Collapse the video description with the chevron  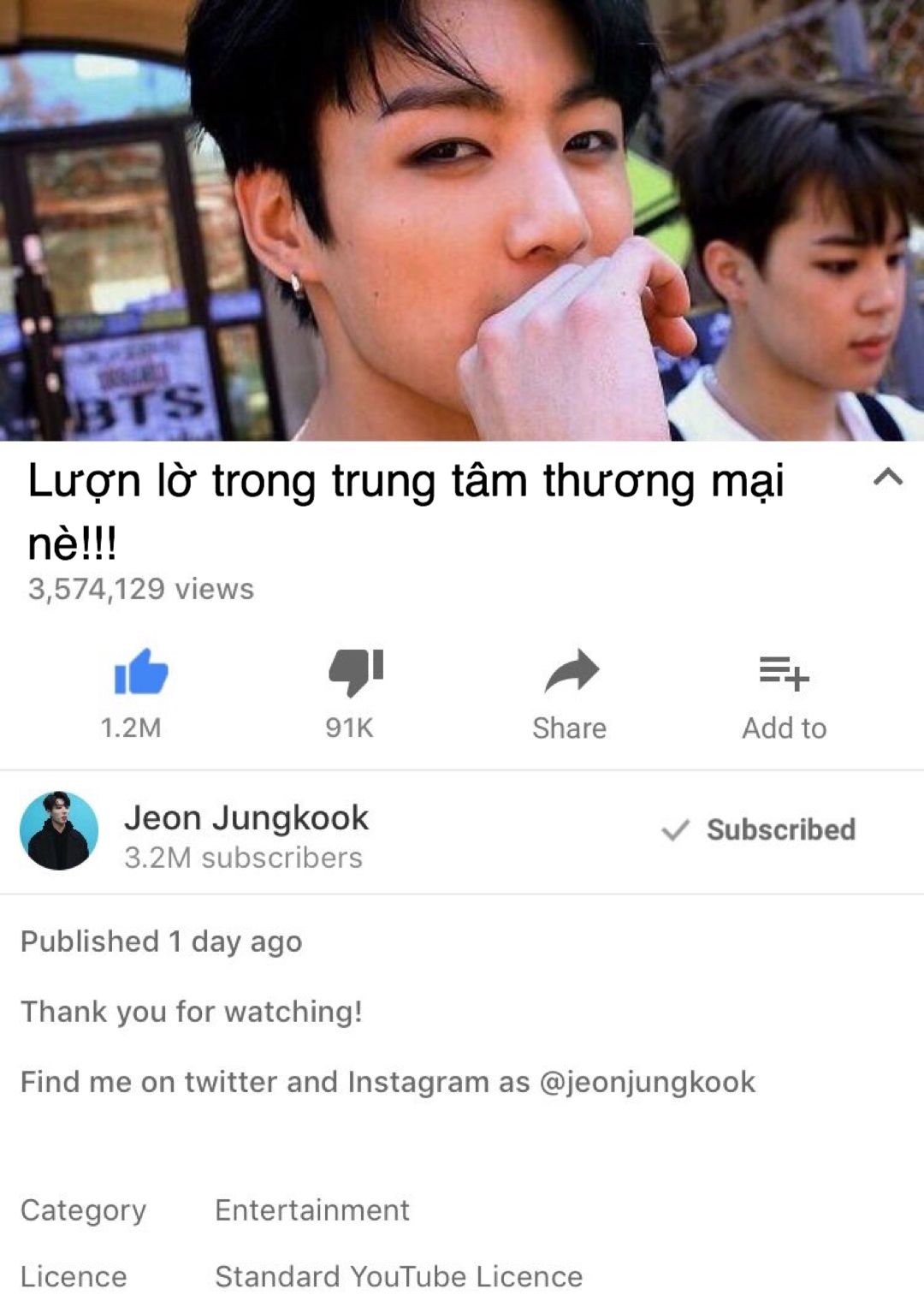click(x=888, y=477)
